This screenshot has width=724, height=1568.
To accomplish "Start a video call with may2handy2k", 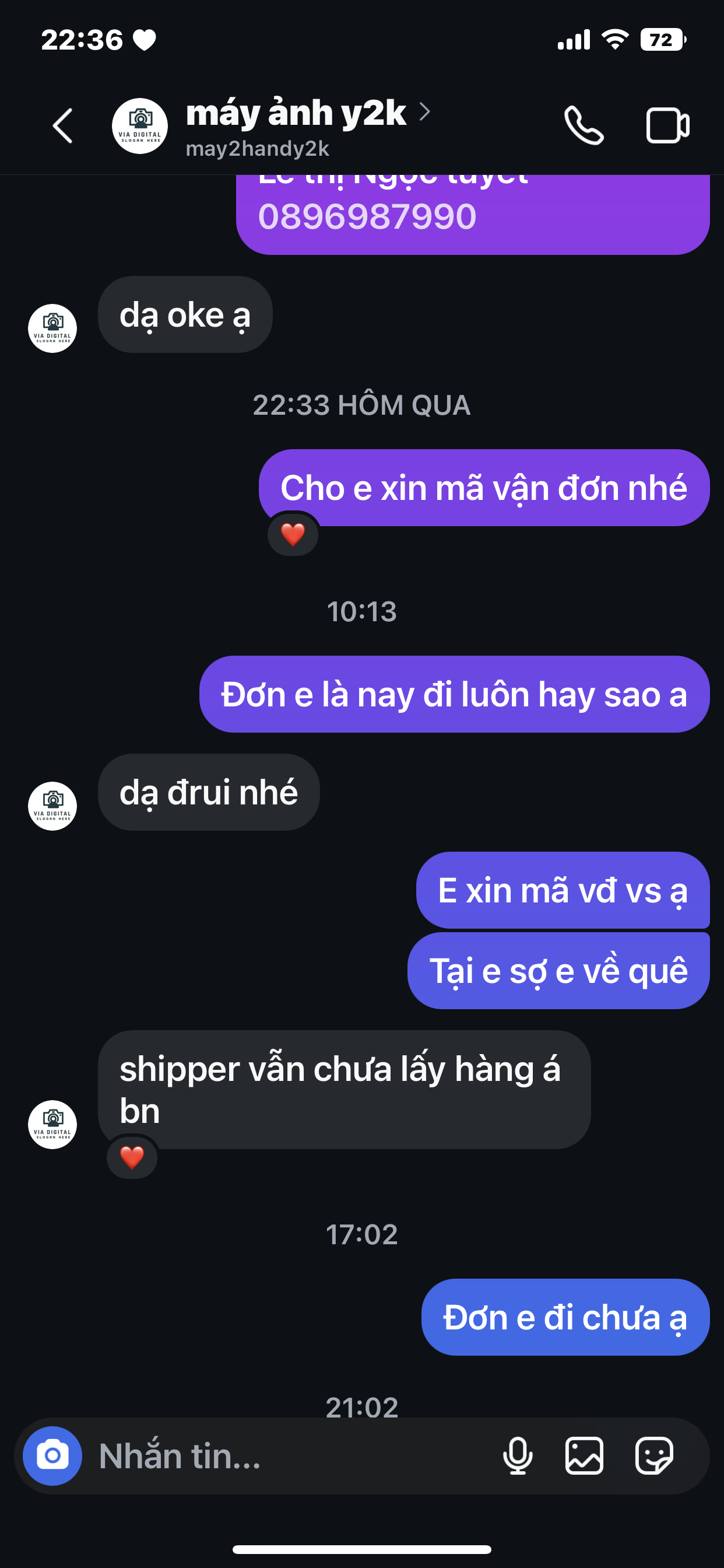I will pos(667,126).
